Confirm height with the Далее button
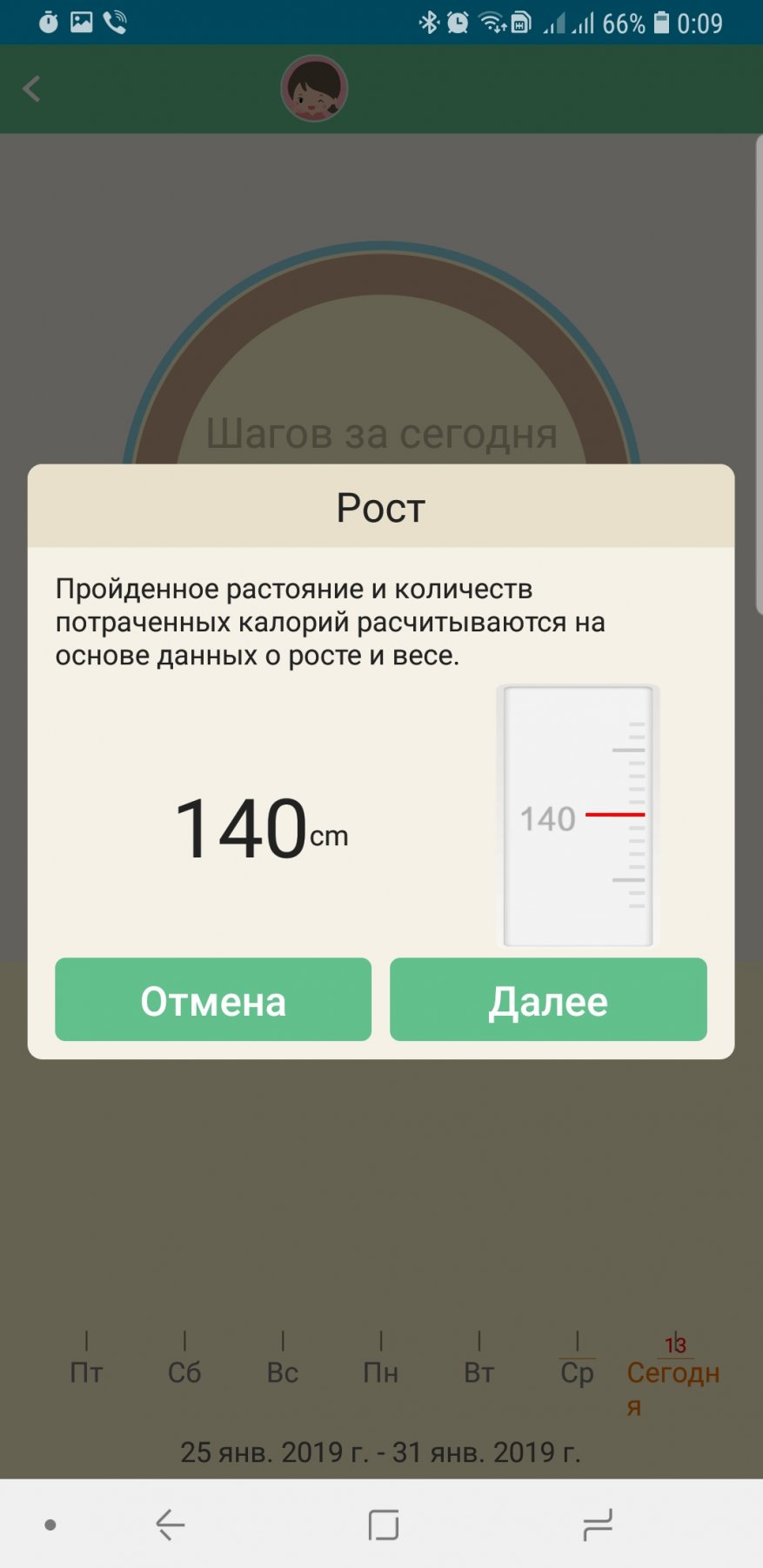This screenshot has height=1568, width=763. click(548, 999)
